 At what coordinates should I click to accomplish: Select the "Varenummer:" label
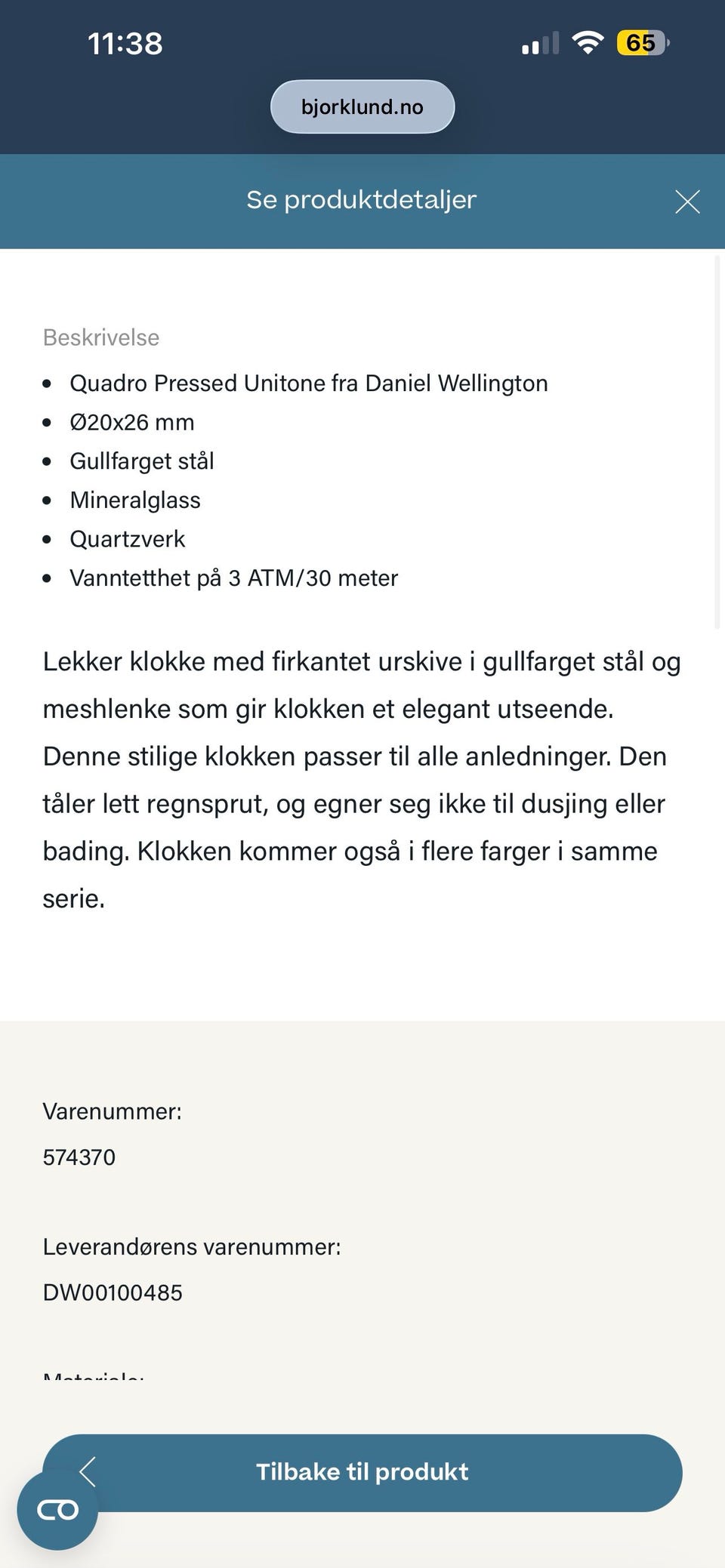click(113, 1111)
